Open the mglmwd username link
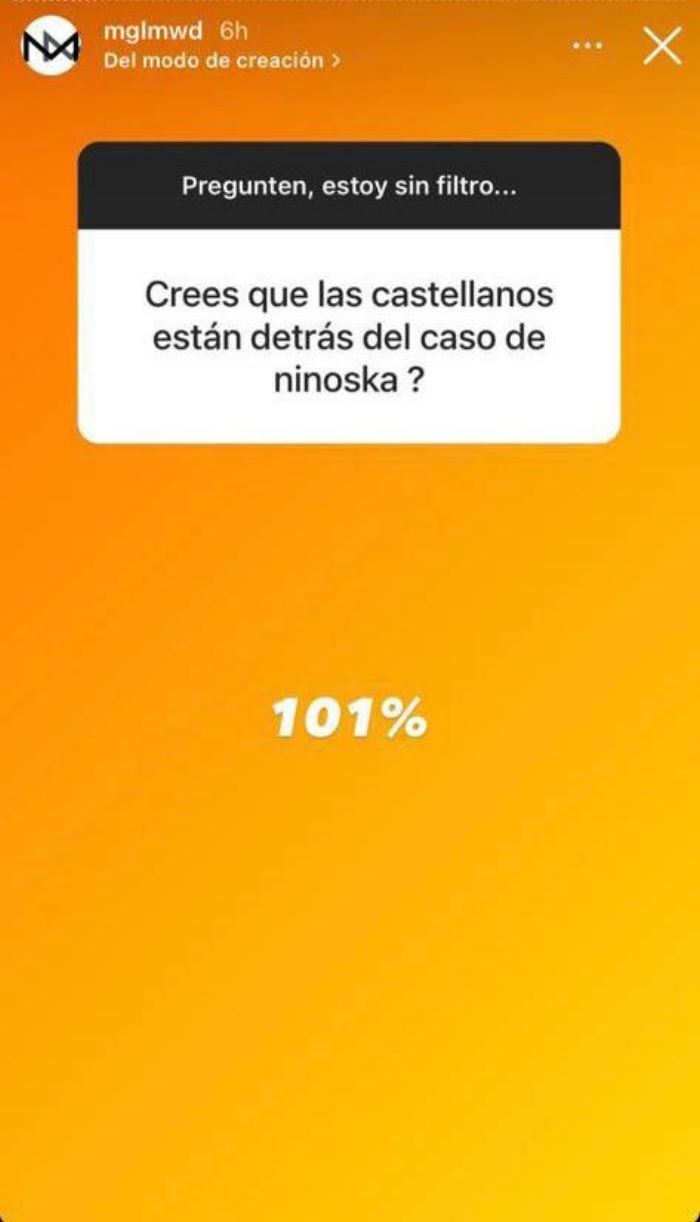This screenshot has width=700, height=1222. (152, 31)
